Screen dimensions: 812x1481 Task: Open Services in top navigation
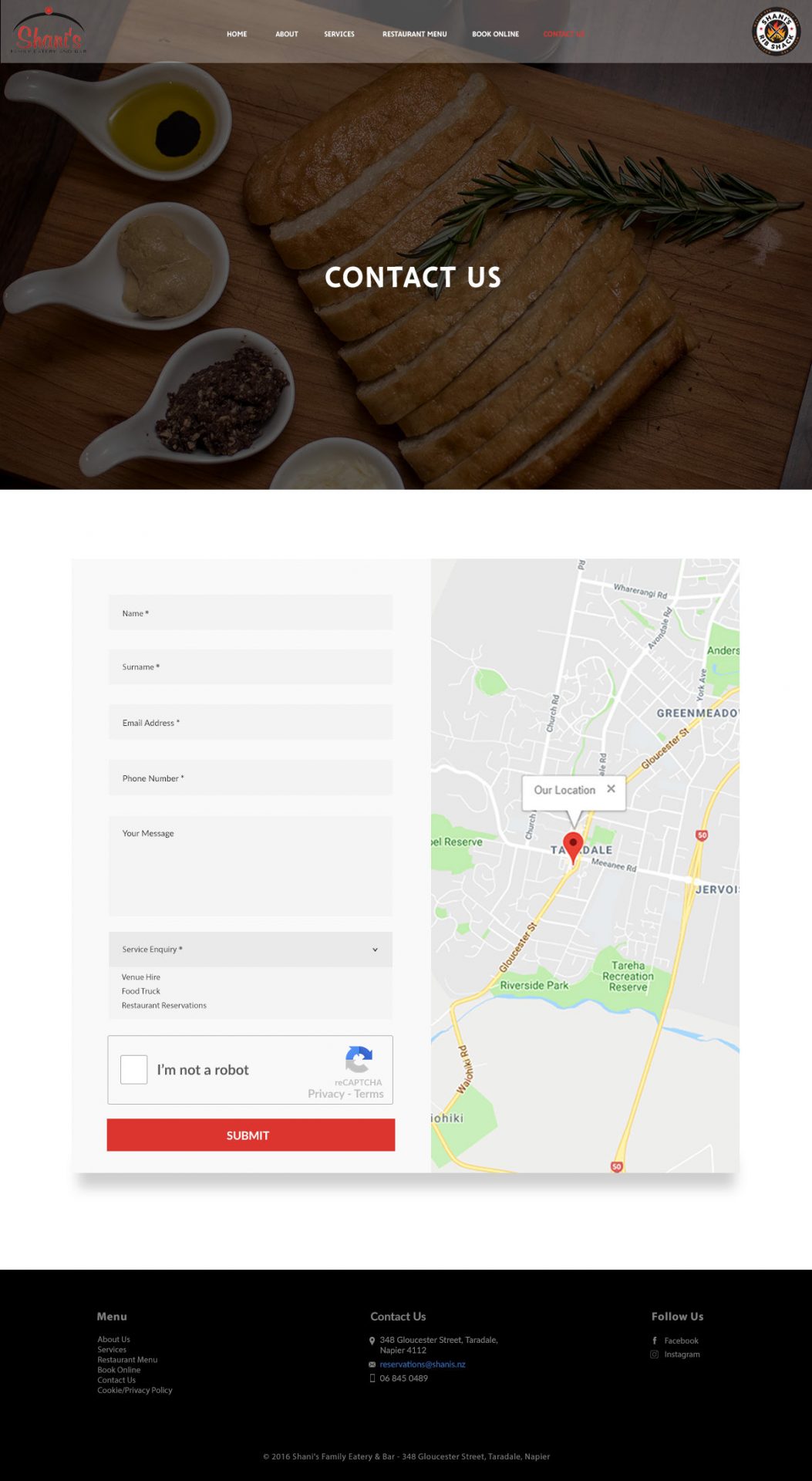(x=339, y=34)
